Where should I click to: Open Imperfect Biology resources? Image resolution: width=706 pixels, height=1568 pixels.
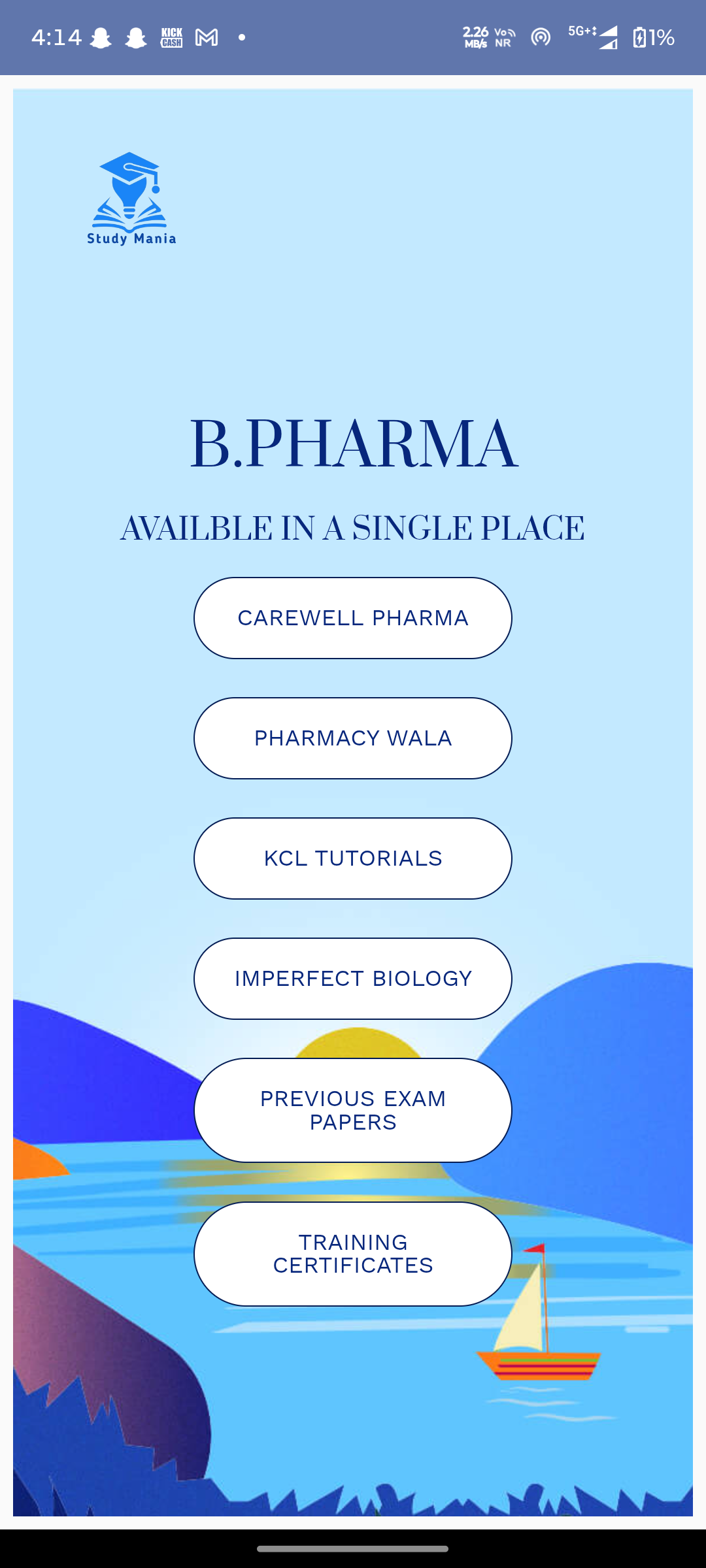353,979
